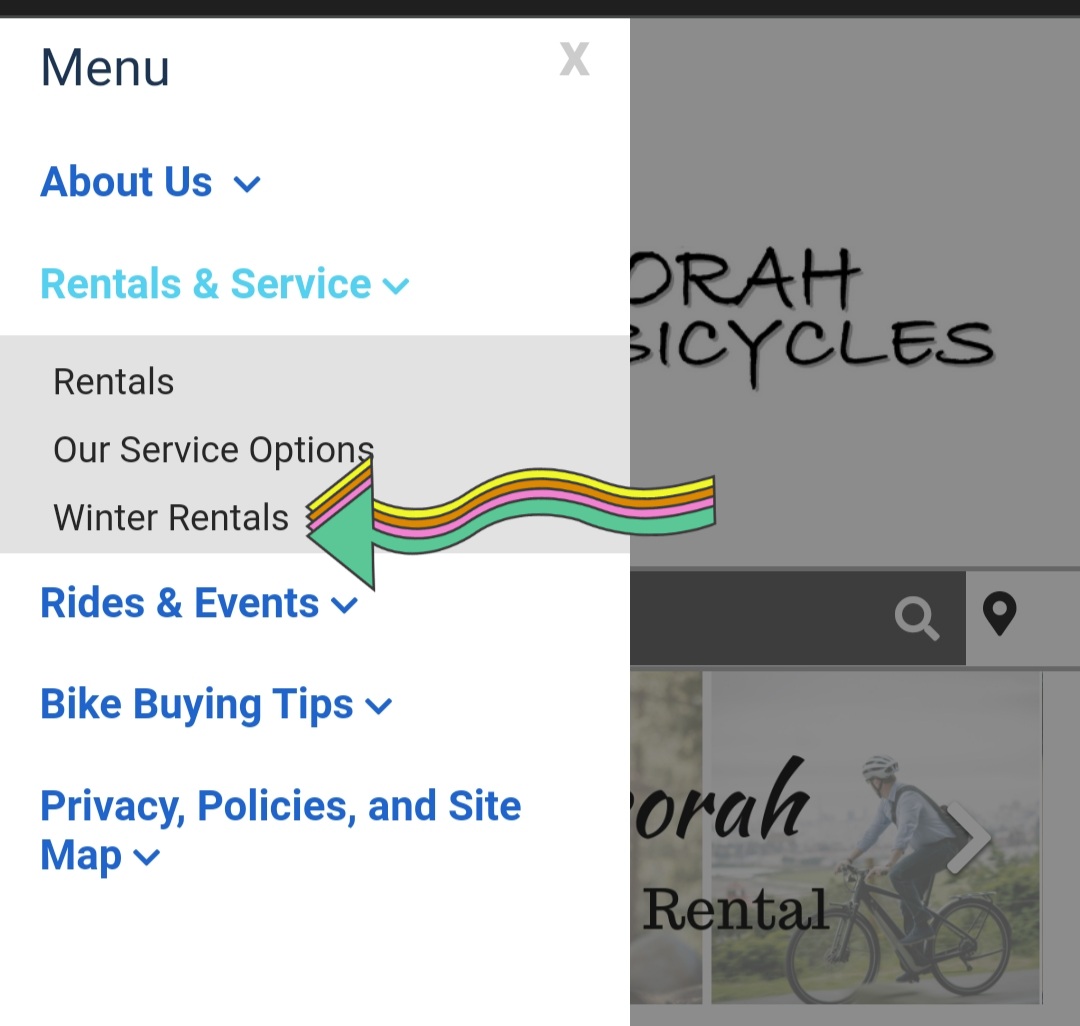
Task: Open the store location pin
Action: tap(999, 613)
